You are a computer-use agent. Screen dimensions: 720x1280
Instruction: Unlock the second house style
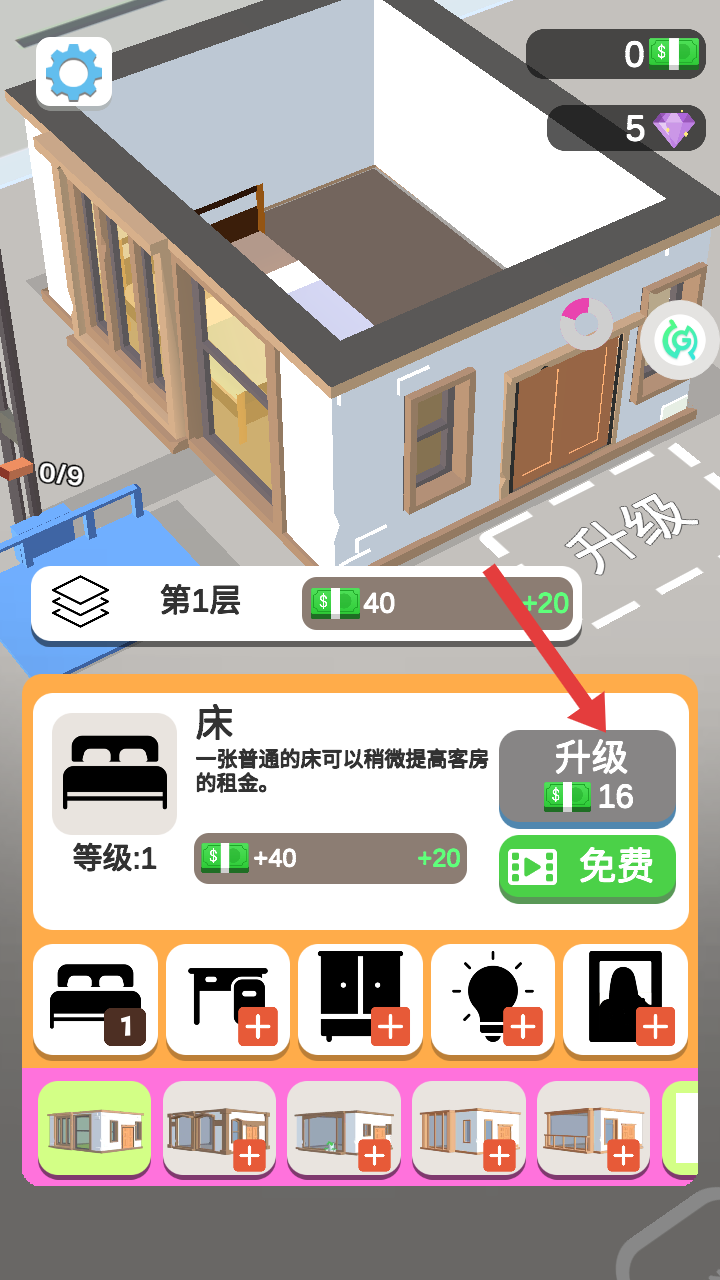(x=219, y=1128)
